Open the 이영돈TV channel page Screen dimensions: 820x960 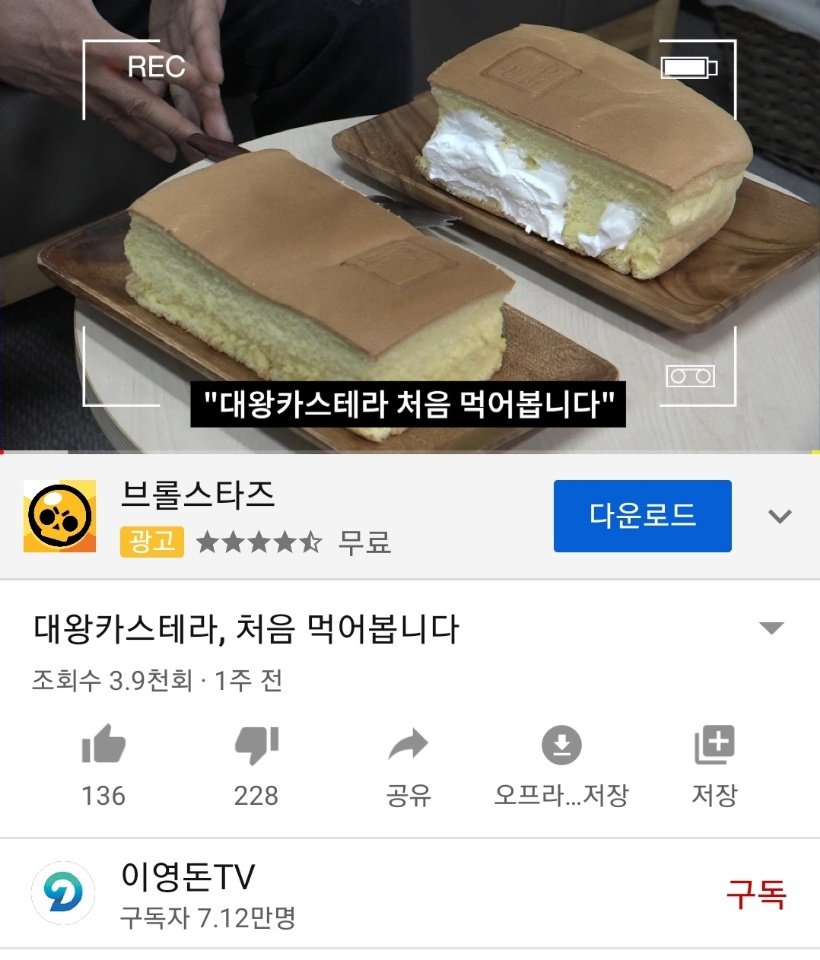tap(187, 877)
